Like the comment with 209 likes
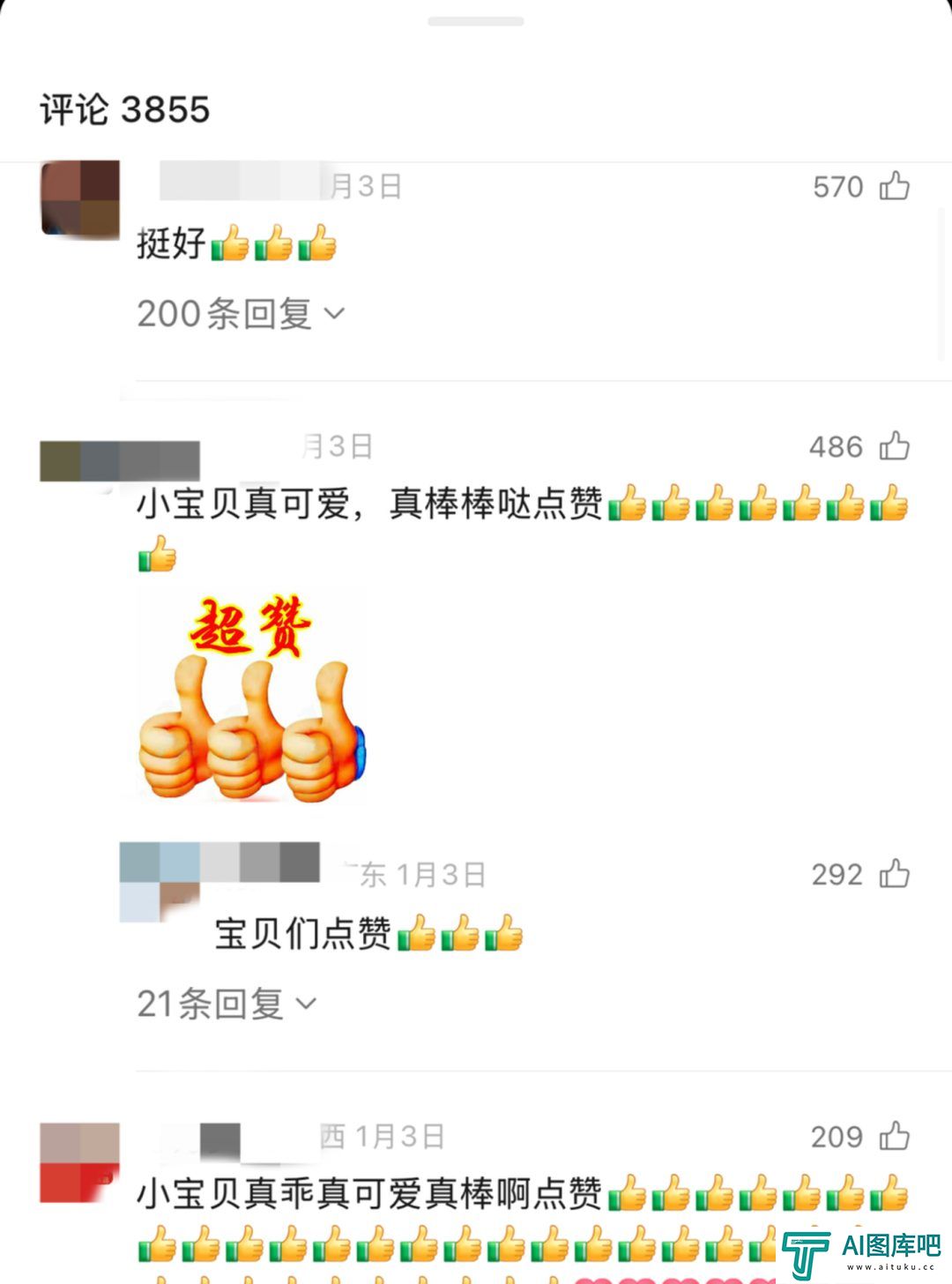The height and width of the screenshot is (1284, 952). (894, 1136)
